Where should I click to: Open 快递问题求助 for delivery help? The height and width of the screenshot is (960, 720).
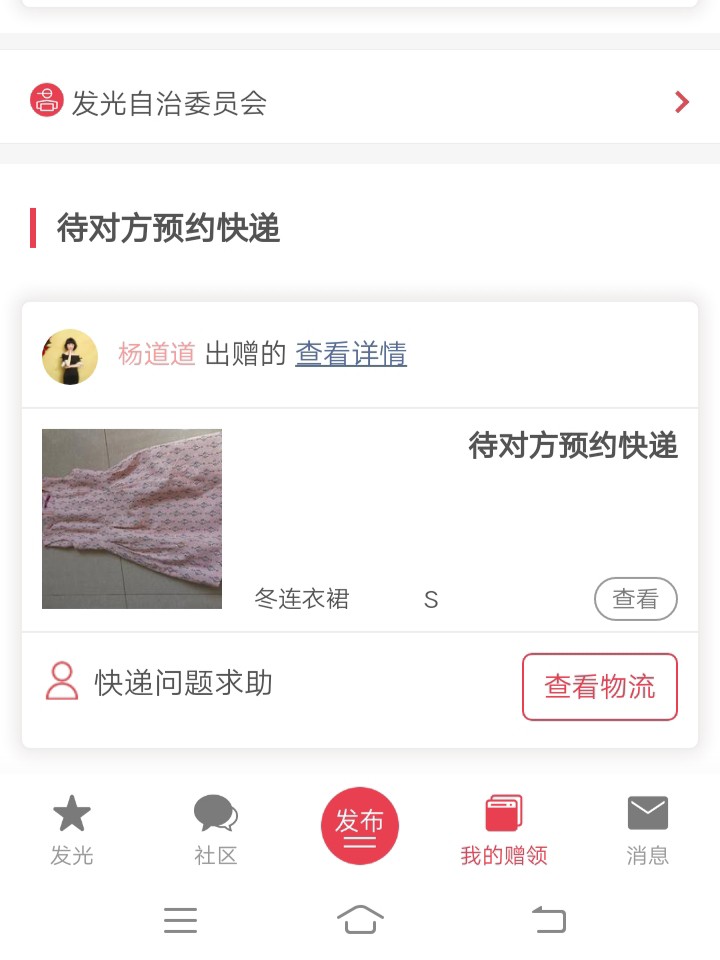160,683
